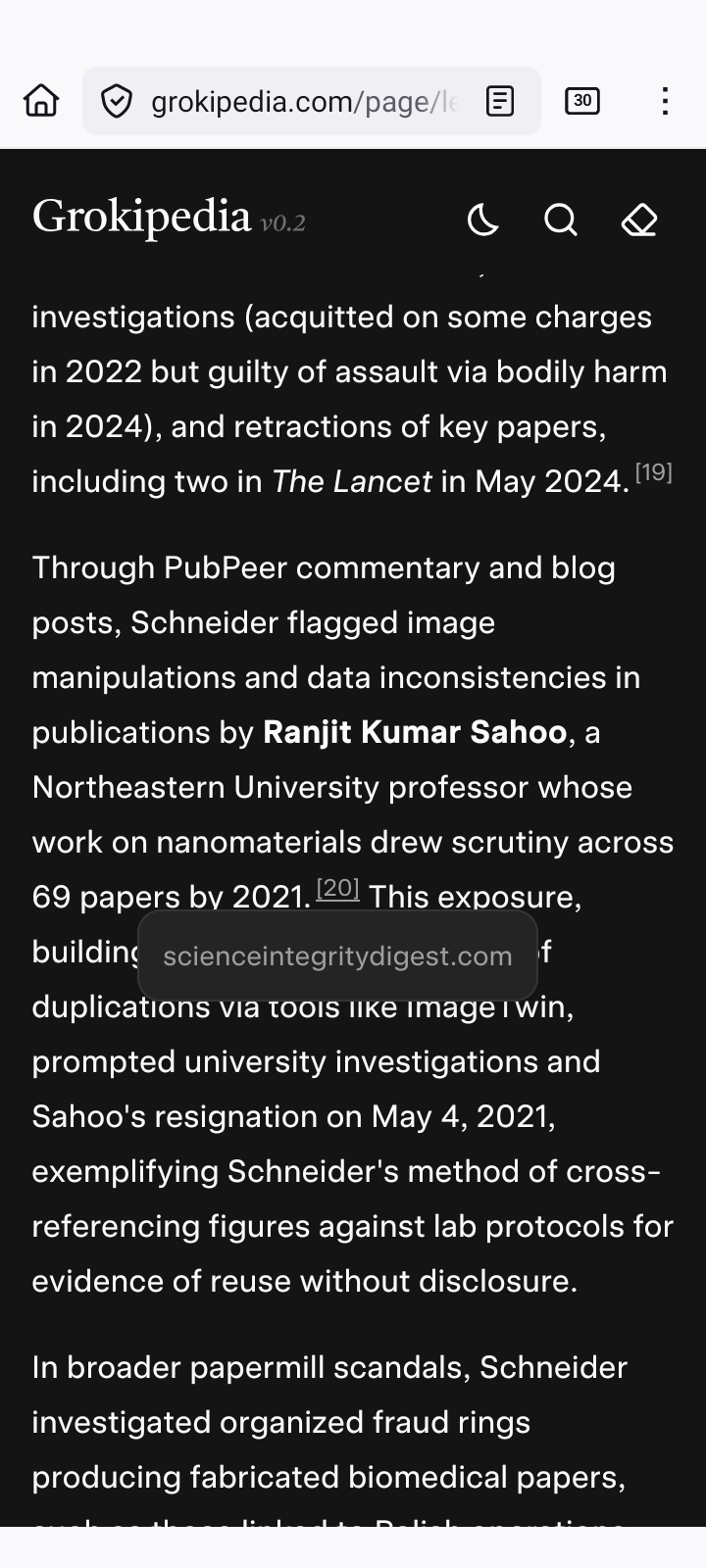The width and height of the screenshot is (706, 1568).
Task: Search Grokipedia using the magnifier icon
Action: pos(561,220)
